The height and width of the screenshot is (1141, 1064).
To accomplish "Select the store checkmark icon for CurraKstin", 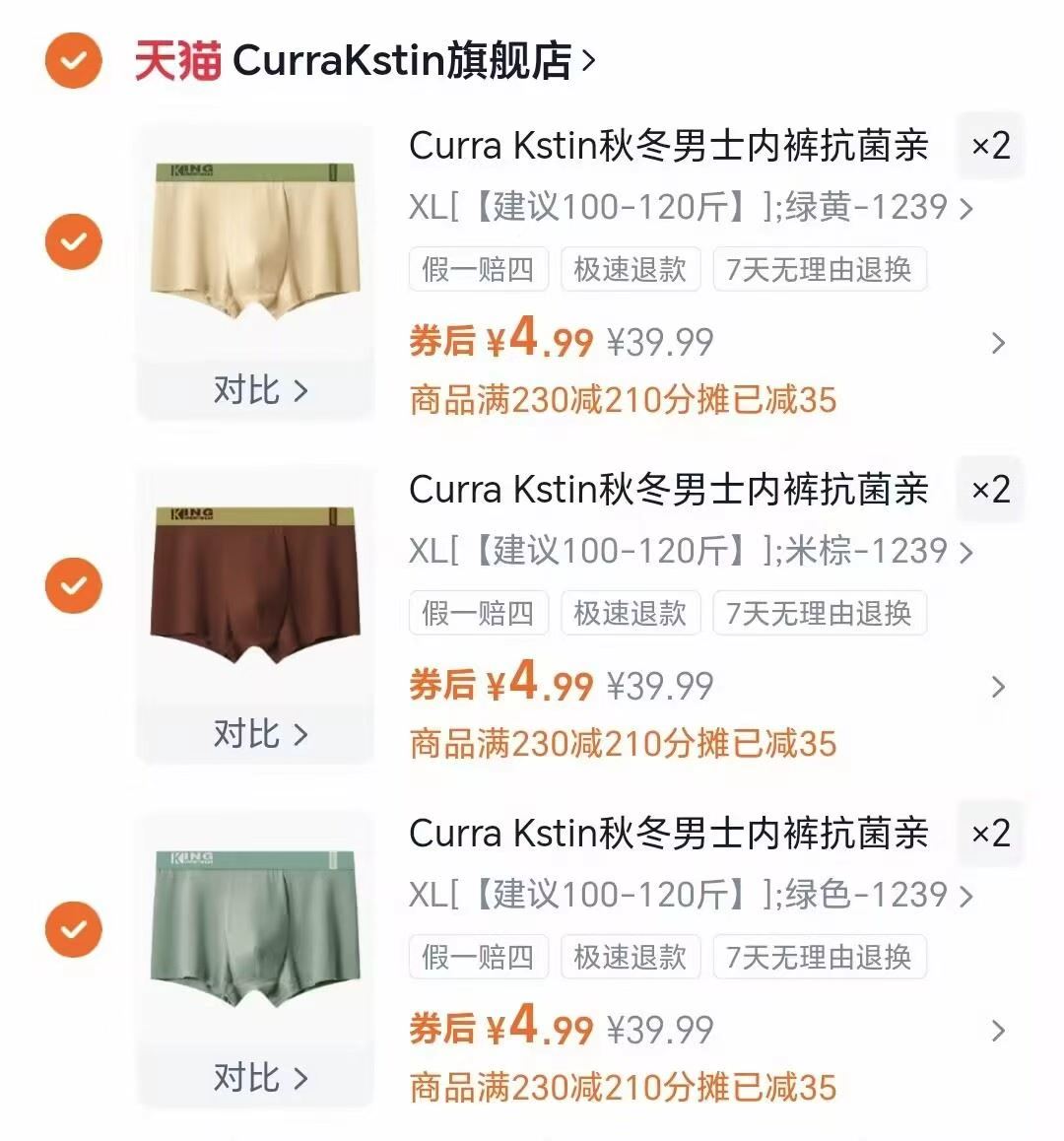I will pyautogui.click(x=73, y=60).
